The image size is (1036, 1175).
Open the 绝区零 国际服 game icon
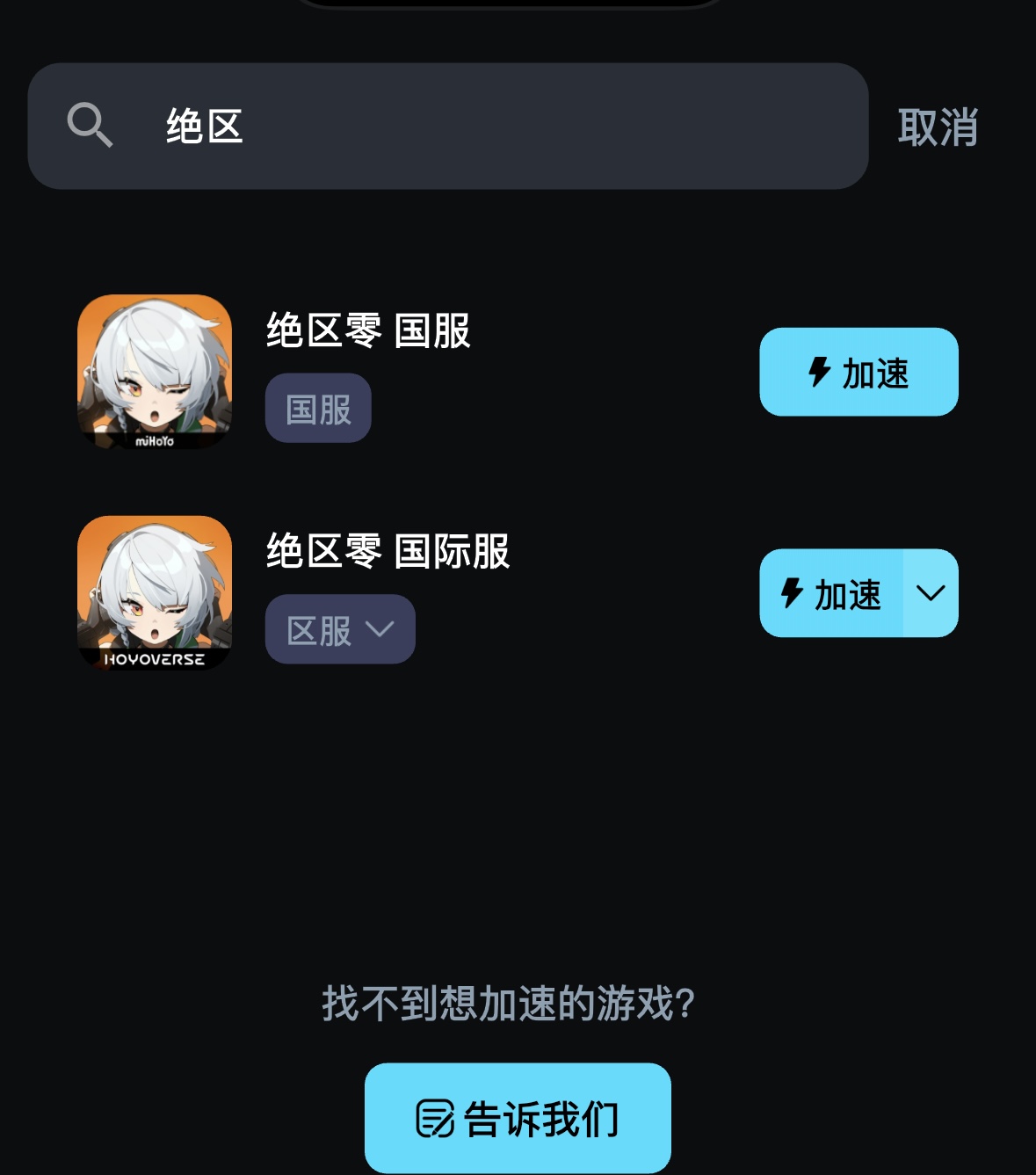pyautogui.click(x=155, y=593)
